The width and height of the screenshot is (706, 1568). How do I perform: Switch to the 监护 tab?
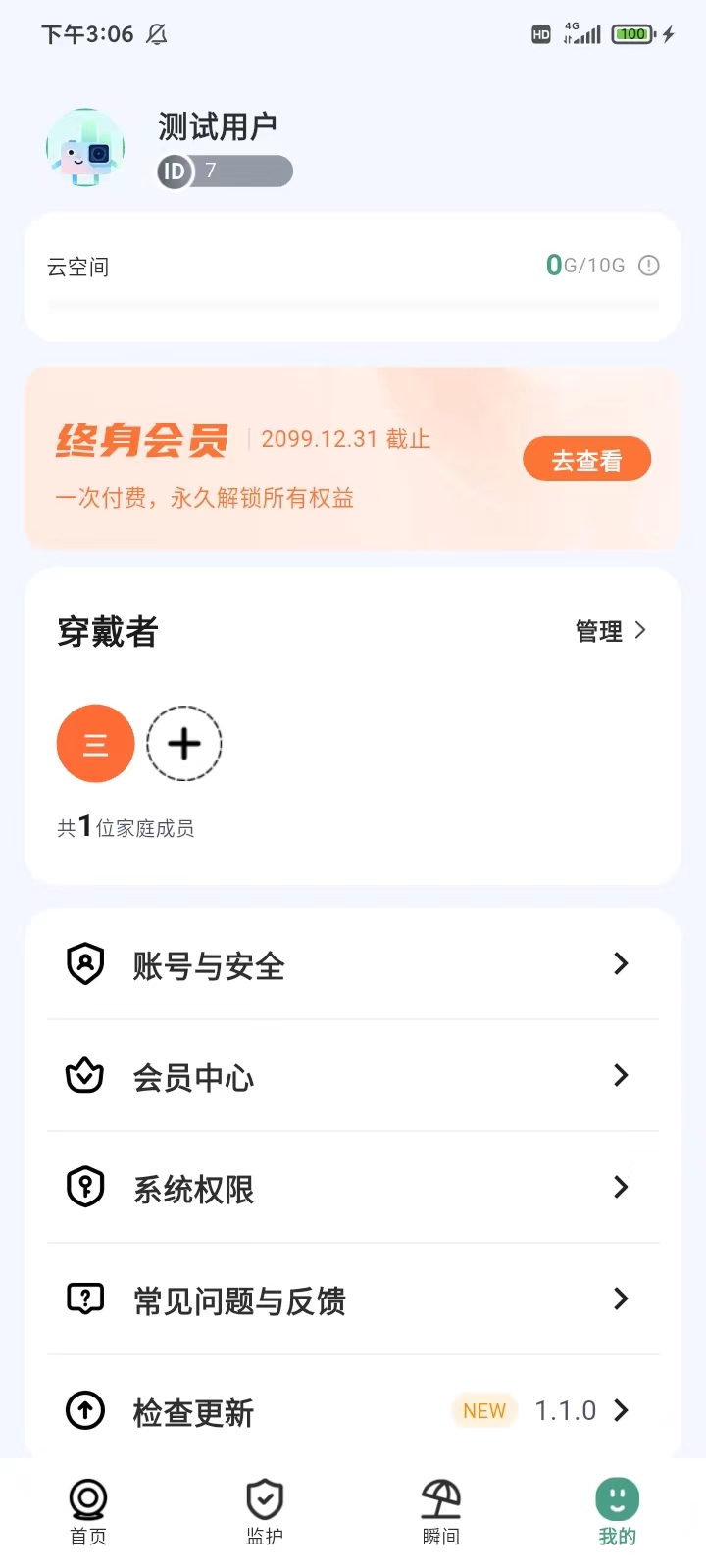(x=264, y=1512)
